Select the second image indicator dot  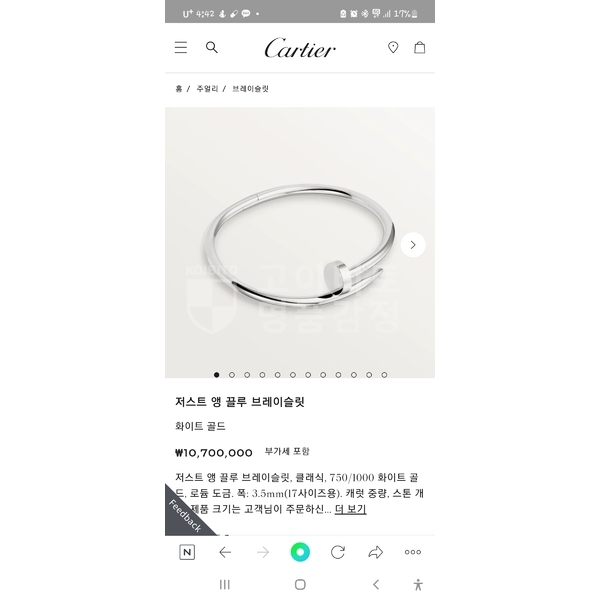232,375
